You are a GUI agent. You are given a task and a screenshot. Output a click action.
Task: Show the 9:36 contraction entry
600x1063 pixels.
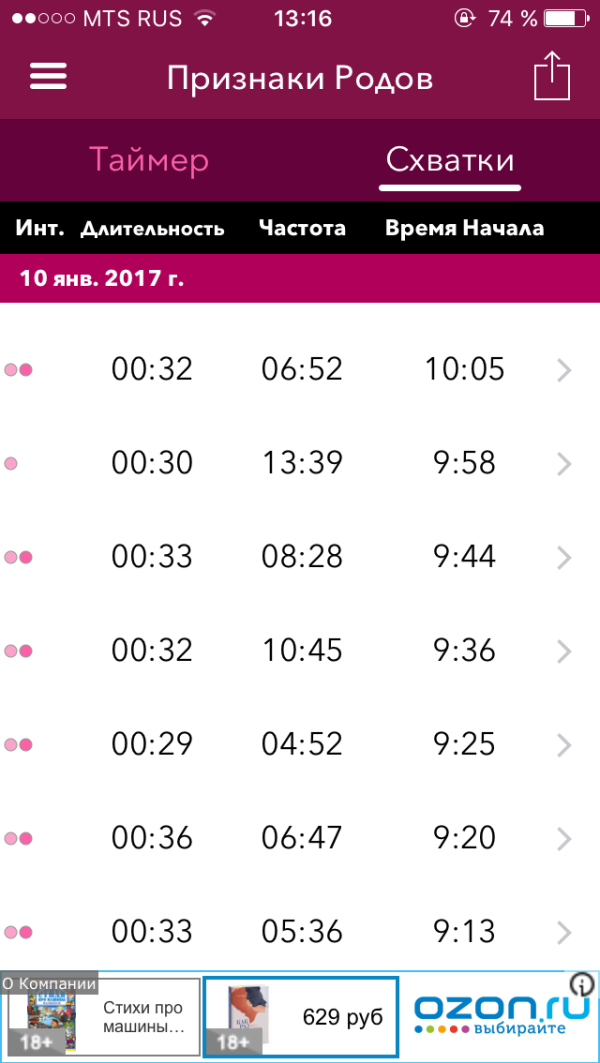pyautogui.click(x=300, y=651)
